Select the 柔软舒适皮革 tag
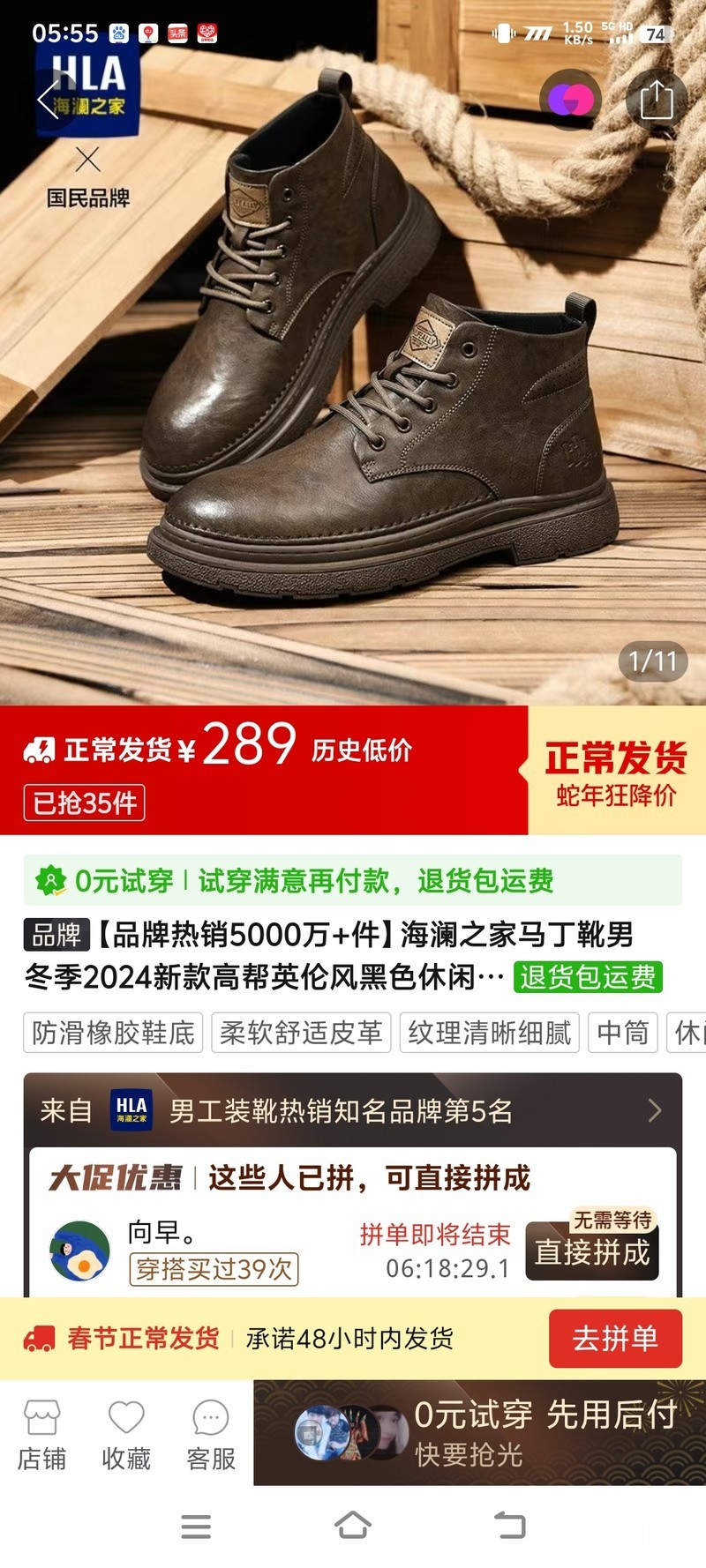706x1568 pixels. pyautogui.click(x=300, y=1033)
